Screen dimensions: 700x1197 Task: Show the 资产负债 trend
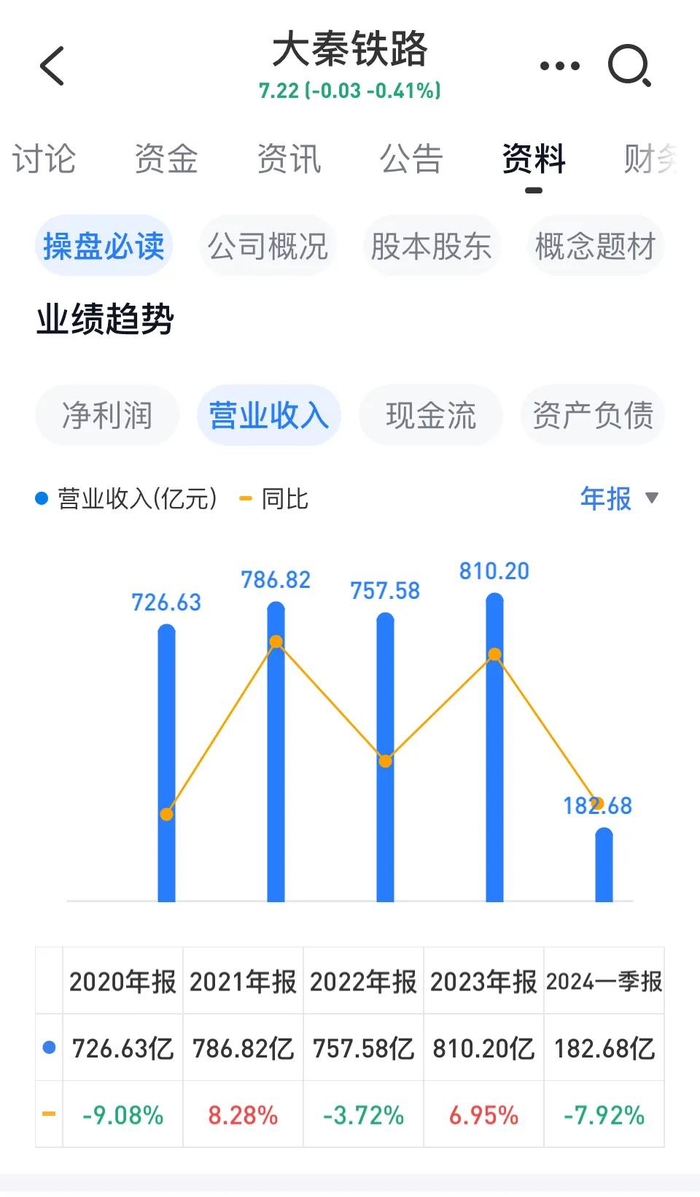click(x=593, y=415)
